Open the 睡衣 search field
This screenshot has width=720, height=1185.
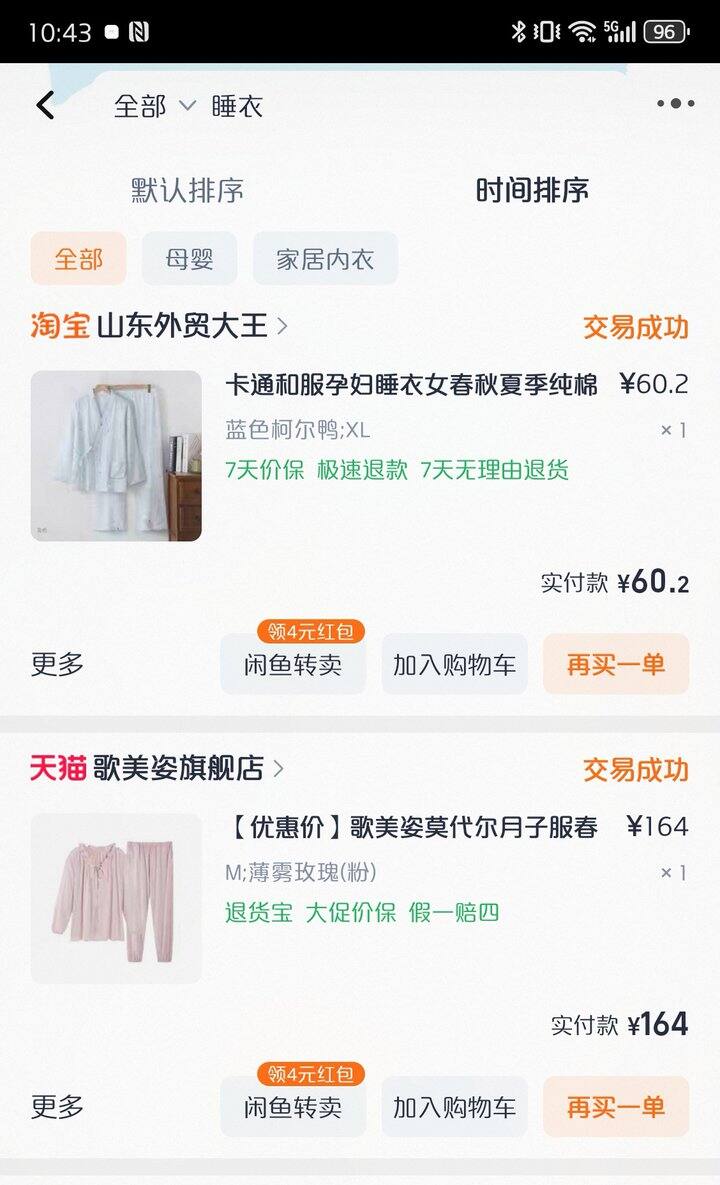pos(237,106)
